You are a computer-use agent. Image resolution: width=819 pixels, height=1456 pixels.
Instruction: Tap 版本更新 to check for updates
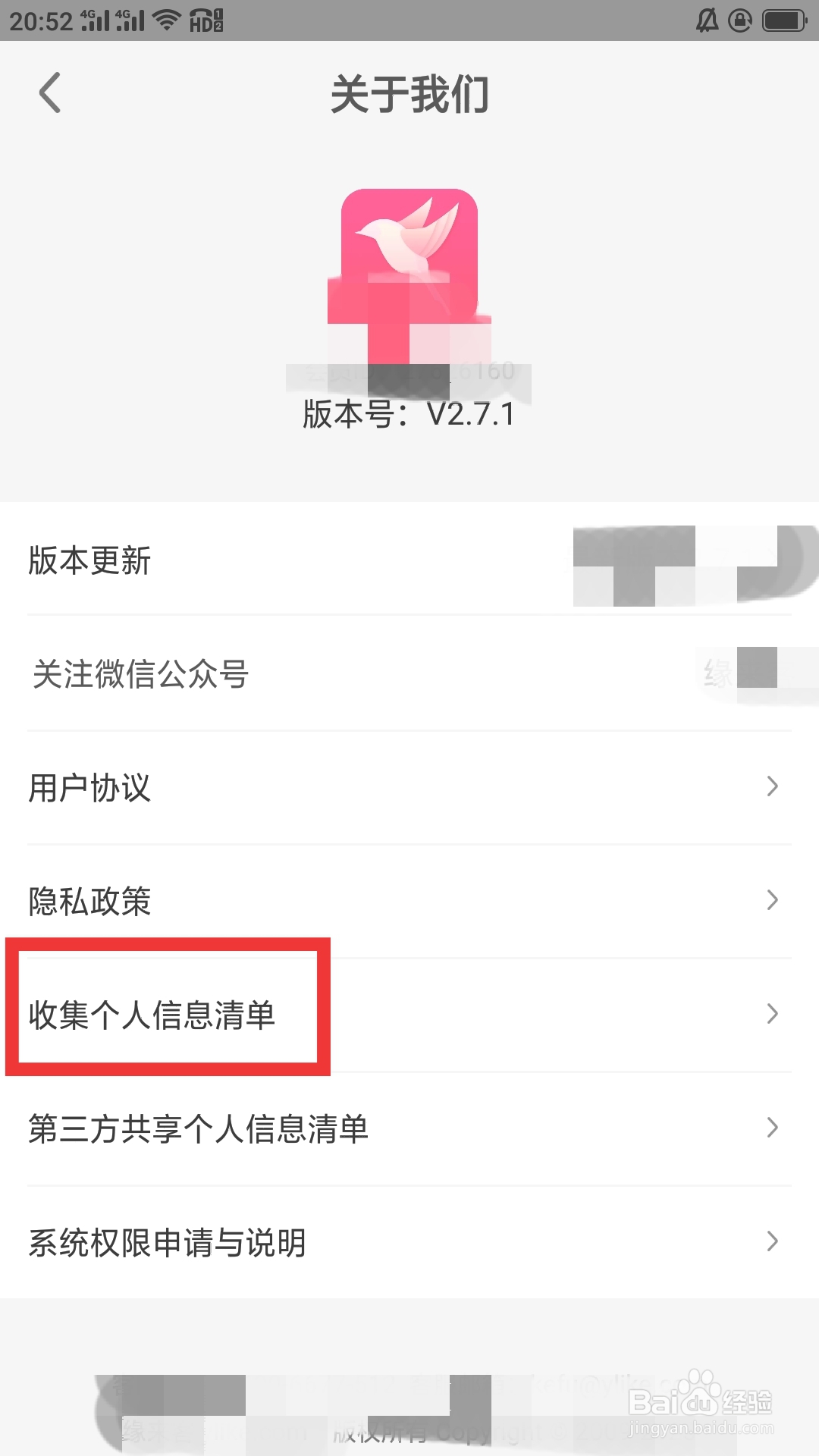[89, 561]
